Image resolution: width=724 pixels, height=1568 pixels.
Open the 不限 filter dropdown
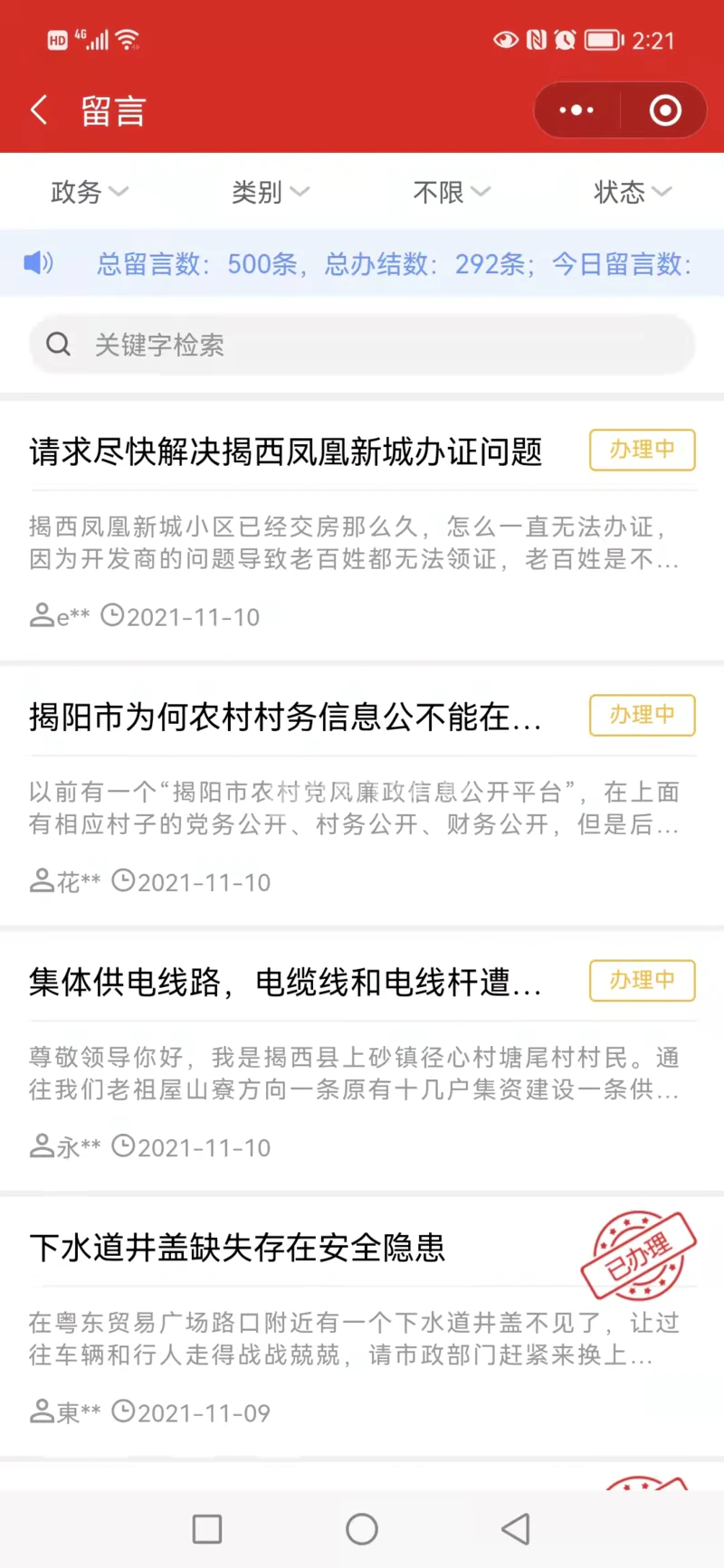point(451,192)
